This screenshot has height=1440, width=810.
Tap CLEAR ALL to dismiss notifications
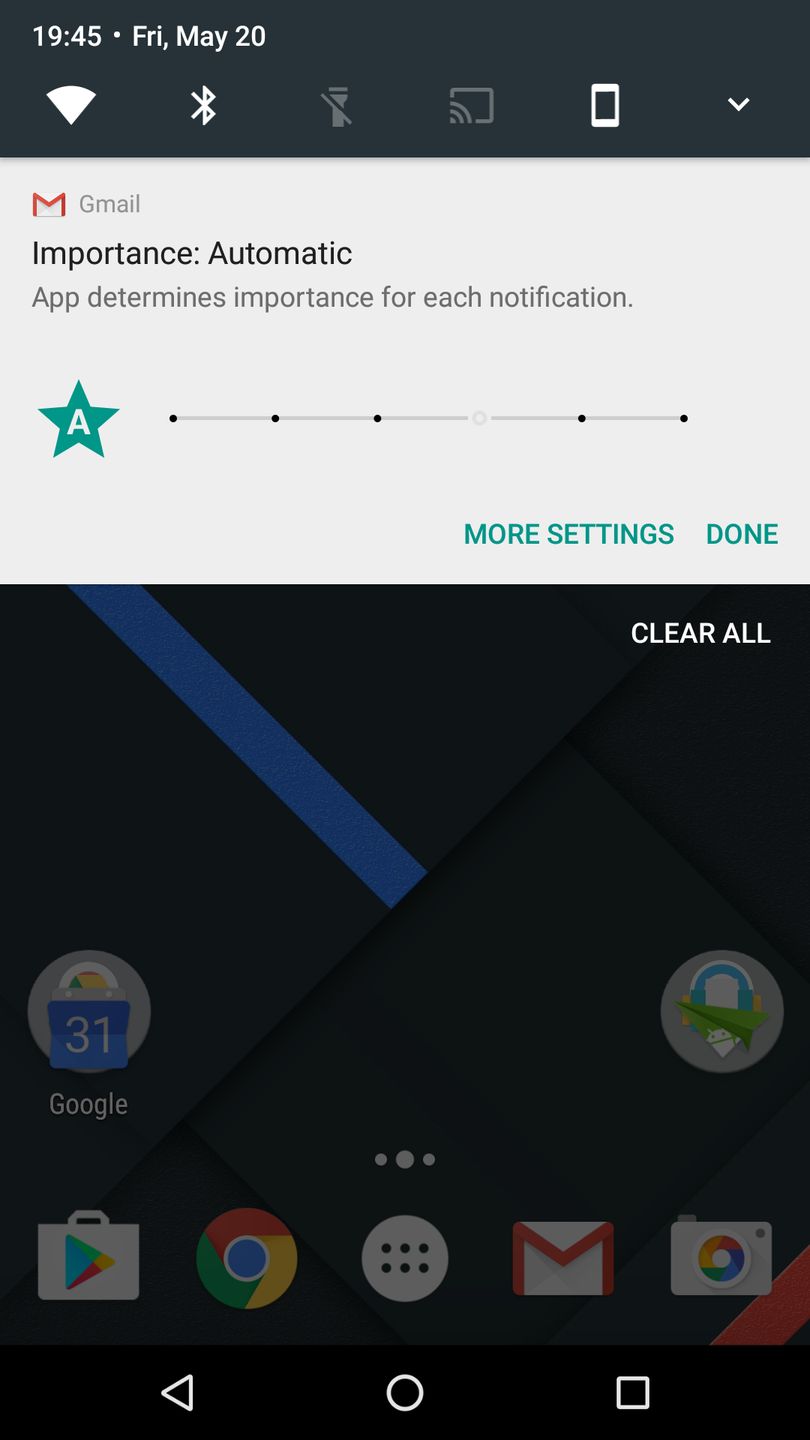click(700, 632)
